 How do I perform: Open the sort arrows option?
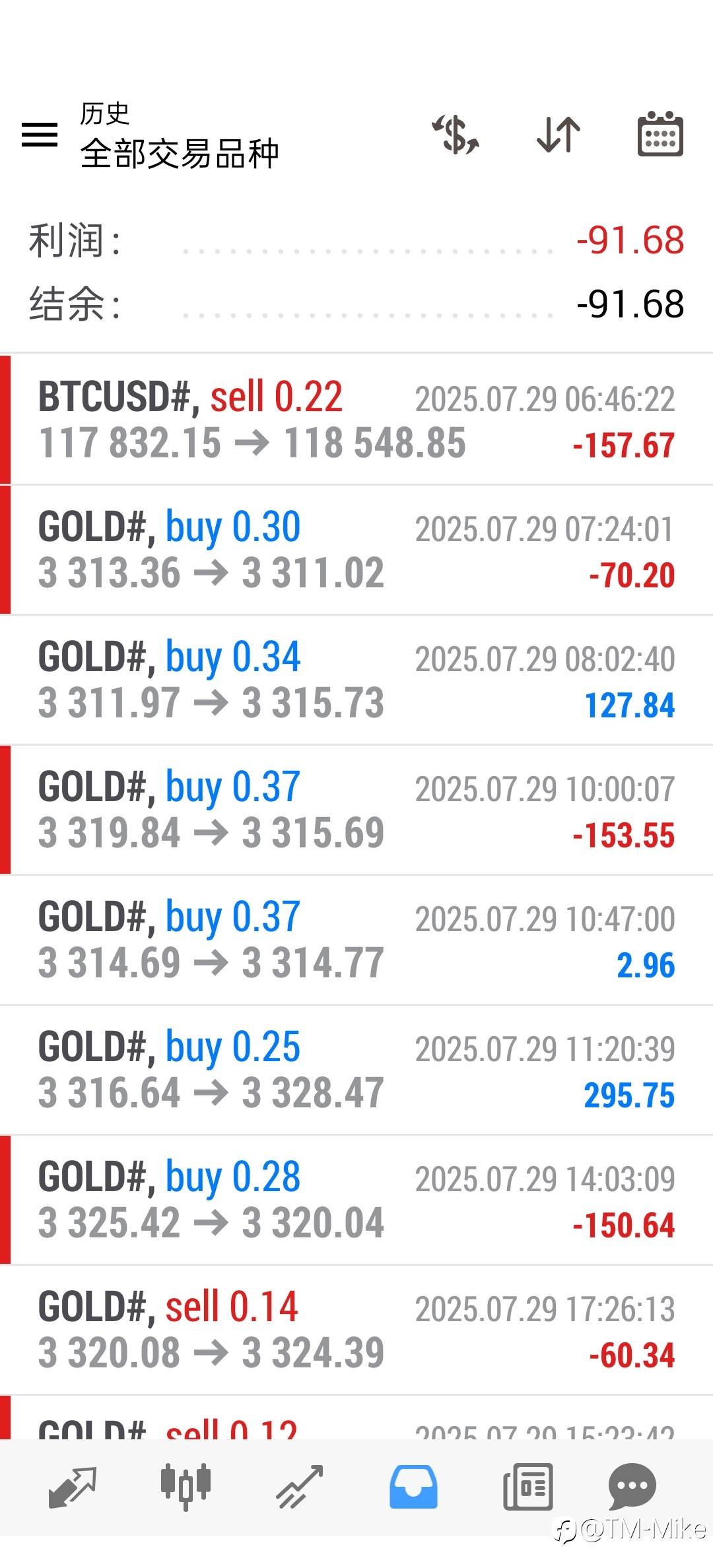559,135
